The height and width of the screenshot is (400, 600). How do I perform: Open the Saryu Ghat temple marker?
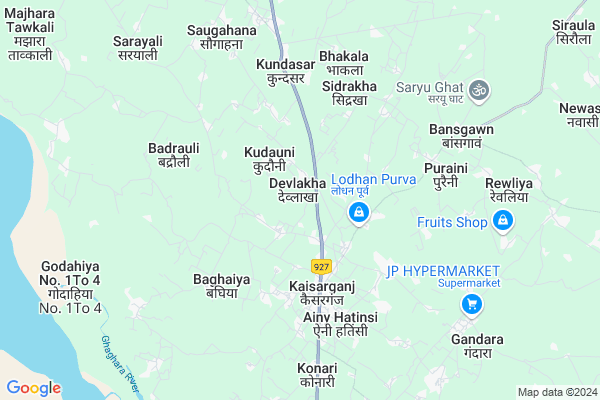pos(479,90)
